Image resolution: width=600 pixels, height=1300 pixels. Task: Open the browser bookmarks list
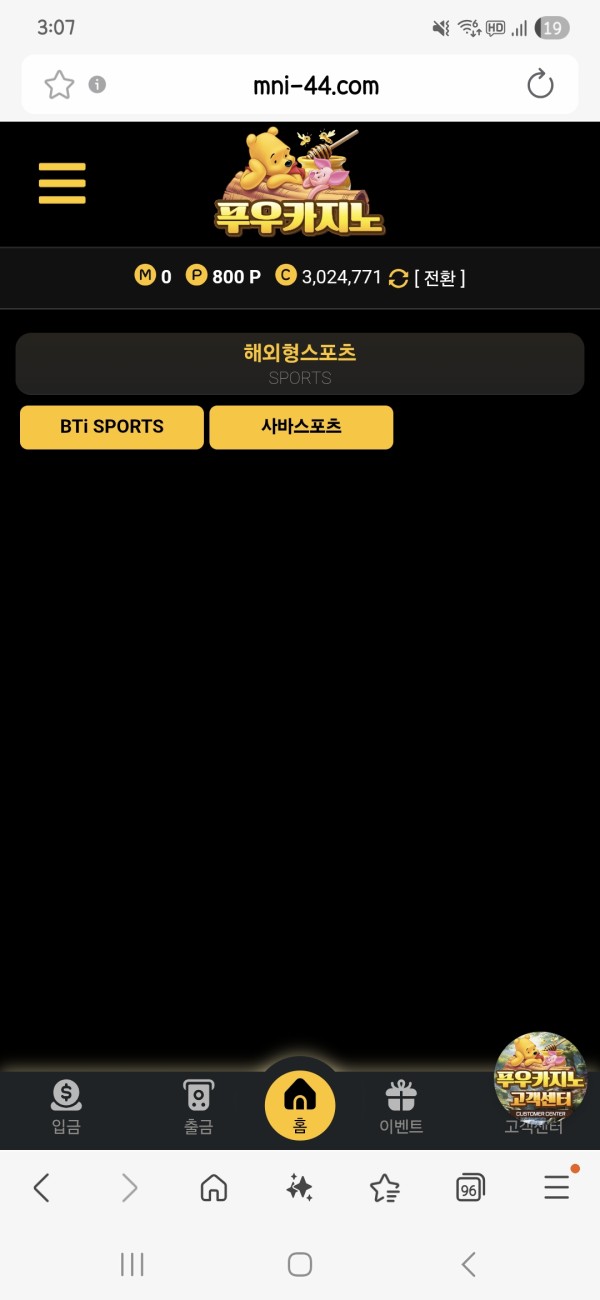click(x=385, y=1188)
